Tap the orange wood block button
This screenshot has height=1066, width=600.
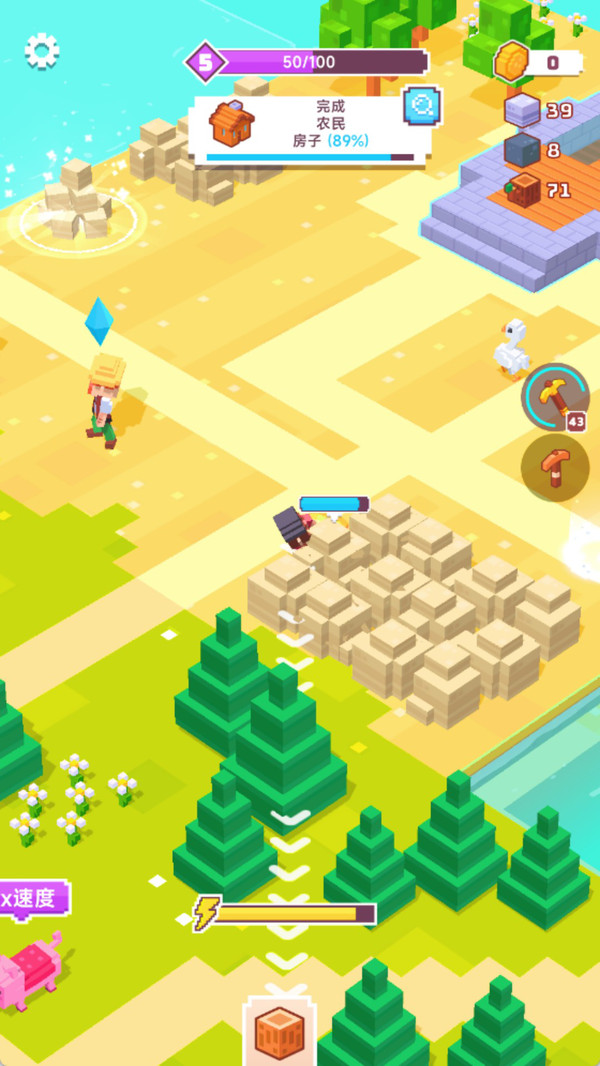coord(279,1033)
